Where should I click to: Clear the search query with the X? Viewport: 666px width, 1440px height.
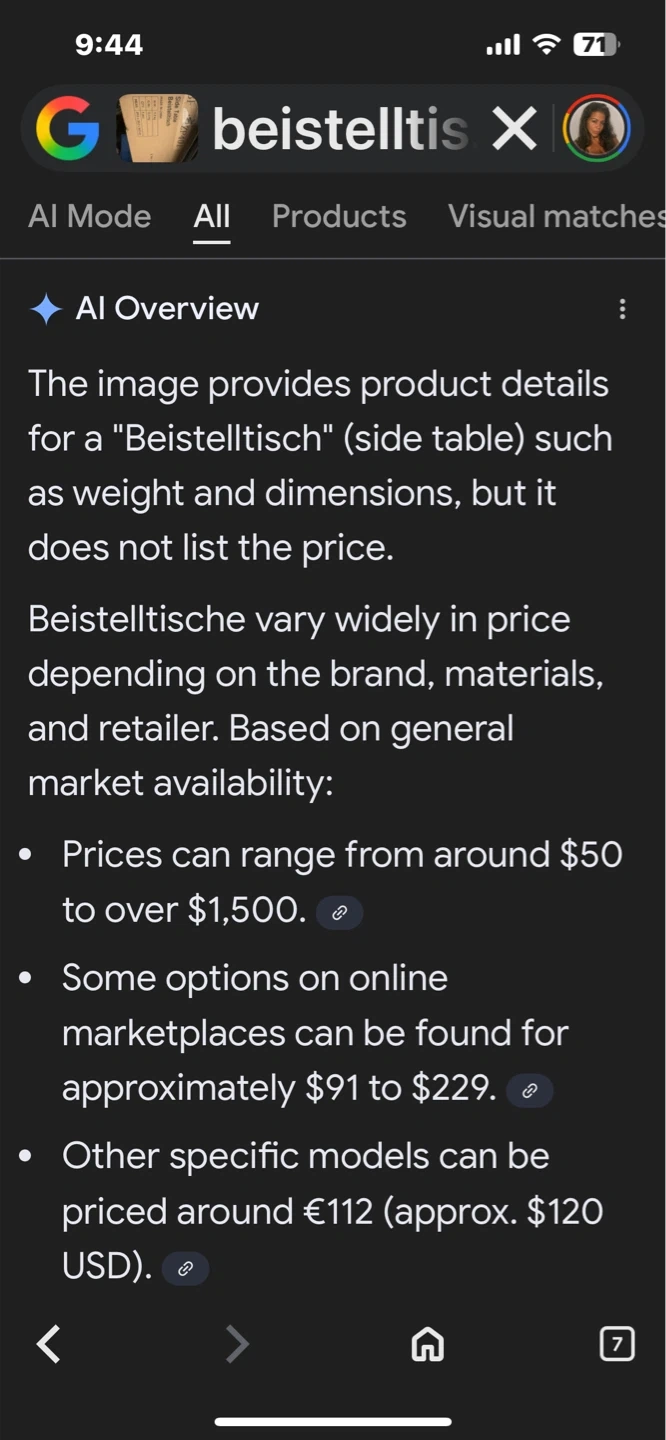coord(515,129)
